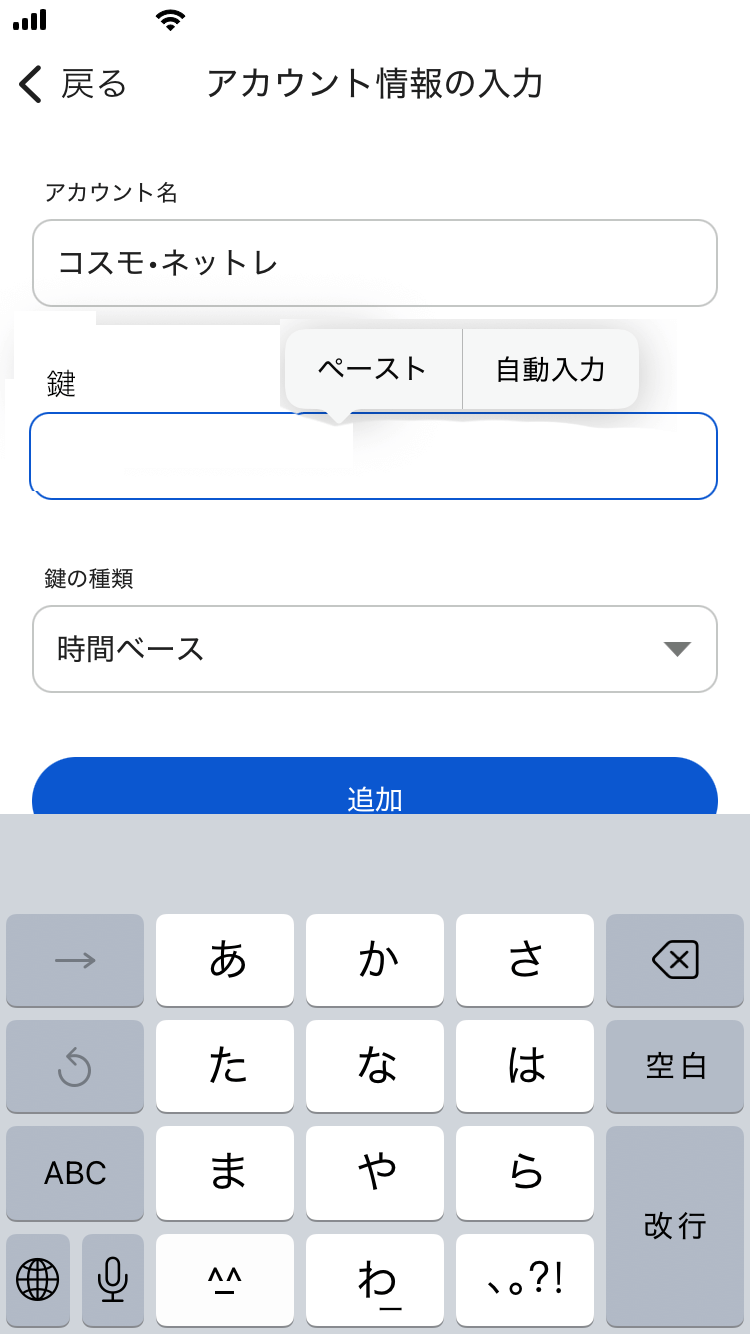Open the globe keyboard switcher
The height and width of the screenshot is (1334, 750).
pos(38,1279)
